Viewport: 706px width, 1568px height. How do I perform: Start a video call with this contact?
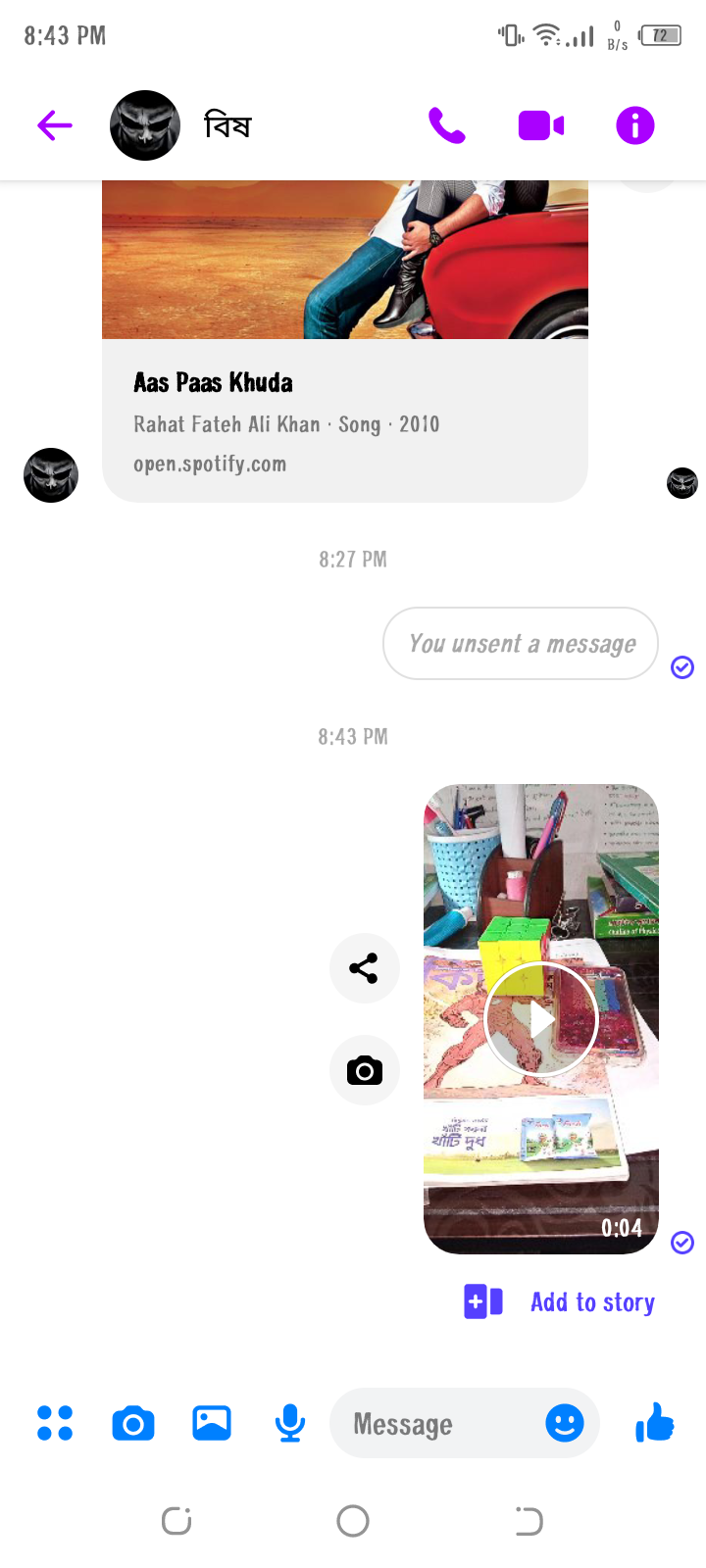[x=541, y=125]
